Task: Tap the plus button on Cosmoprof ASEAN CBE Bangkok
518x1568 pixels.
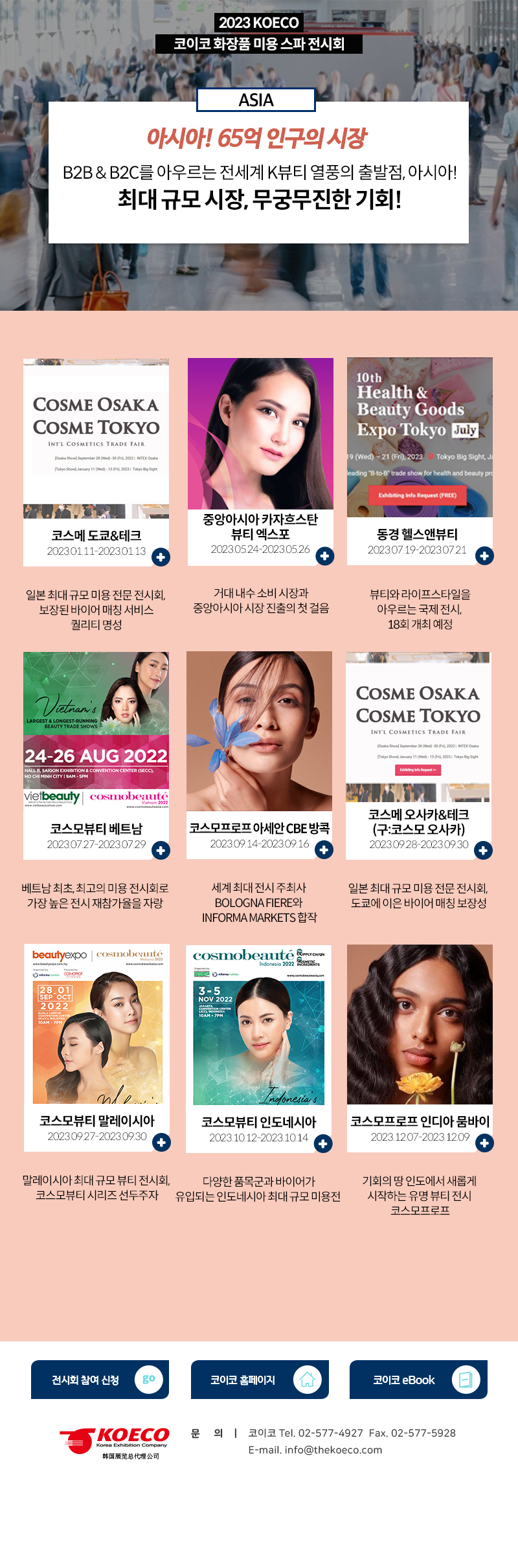Action: 324,850
